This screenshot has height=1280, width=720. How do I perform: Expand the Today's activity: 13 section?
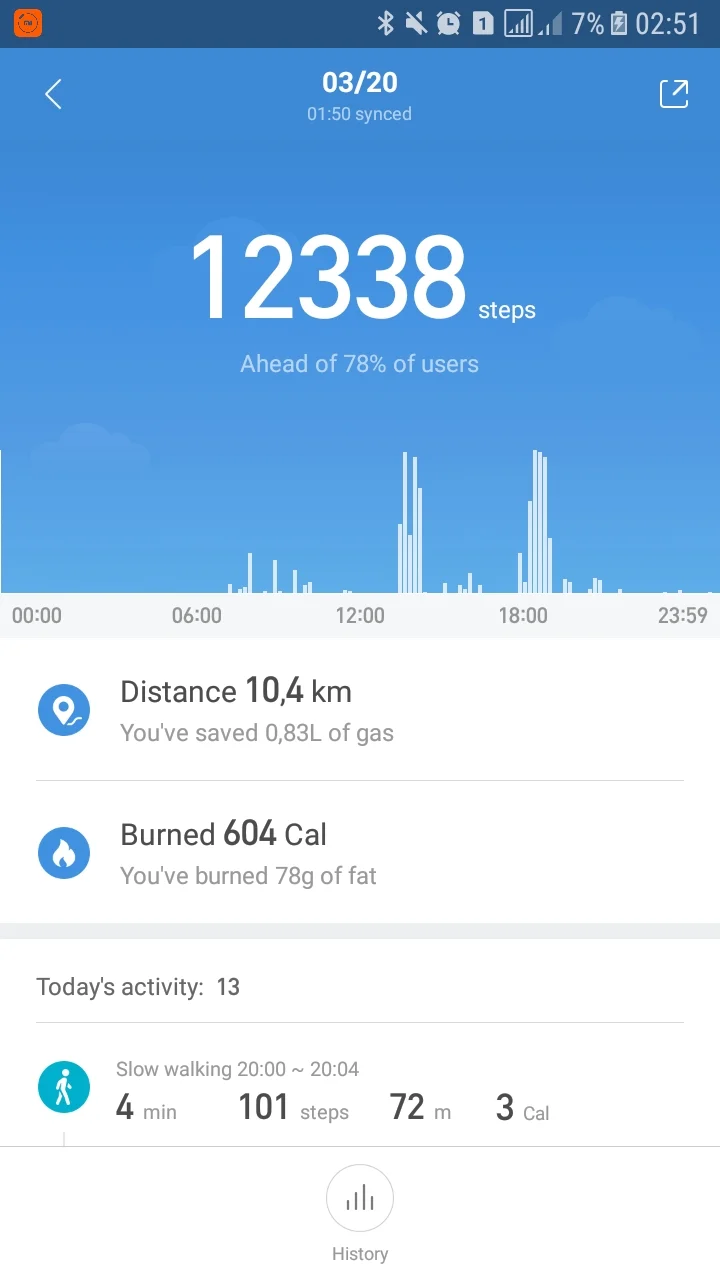136,987
